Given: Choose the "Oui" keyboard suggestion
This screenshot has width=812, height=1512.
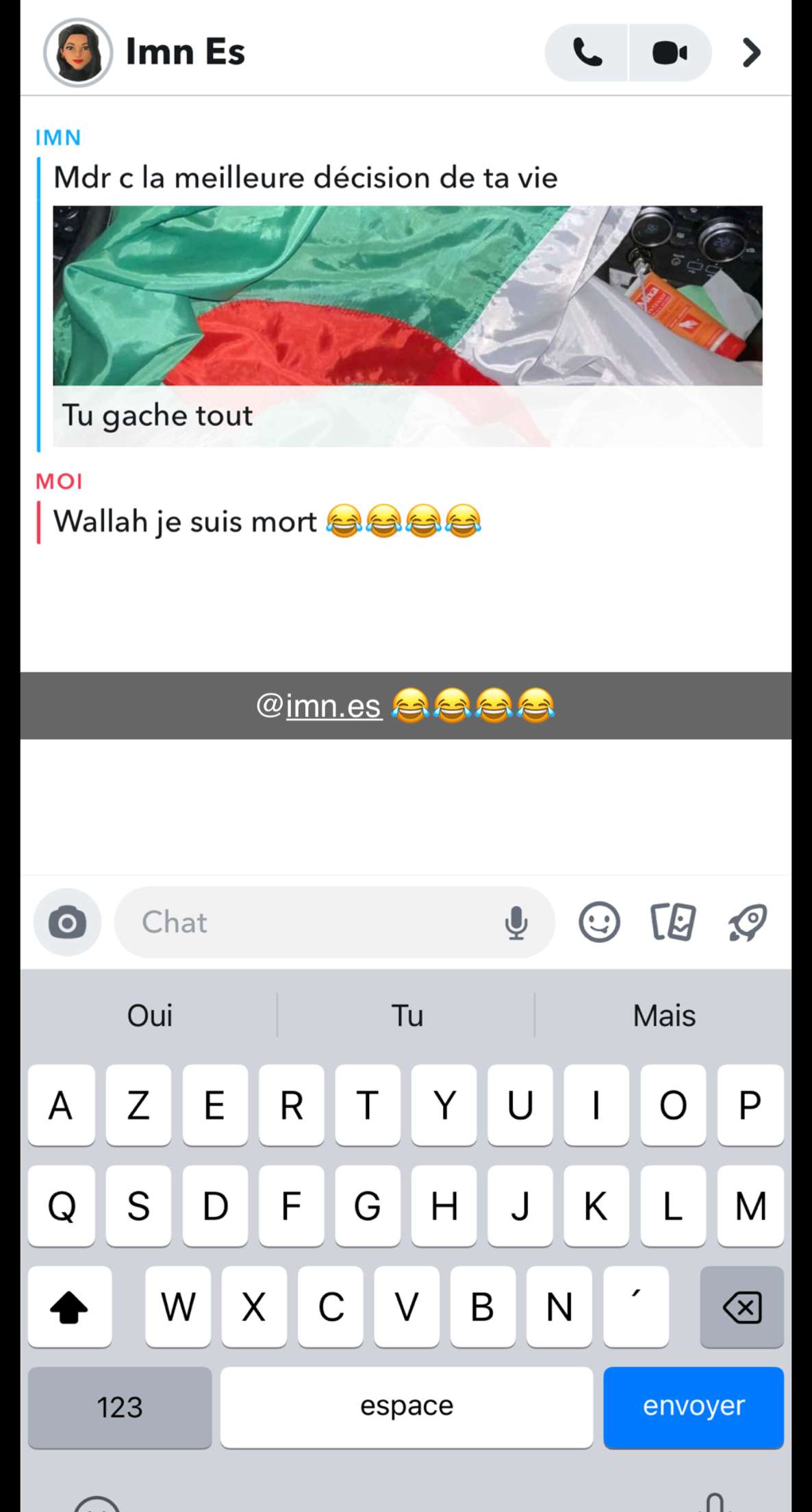Looking at the screenshot, I should 149,1016.
